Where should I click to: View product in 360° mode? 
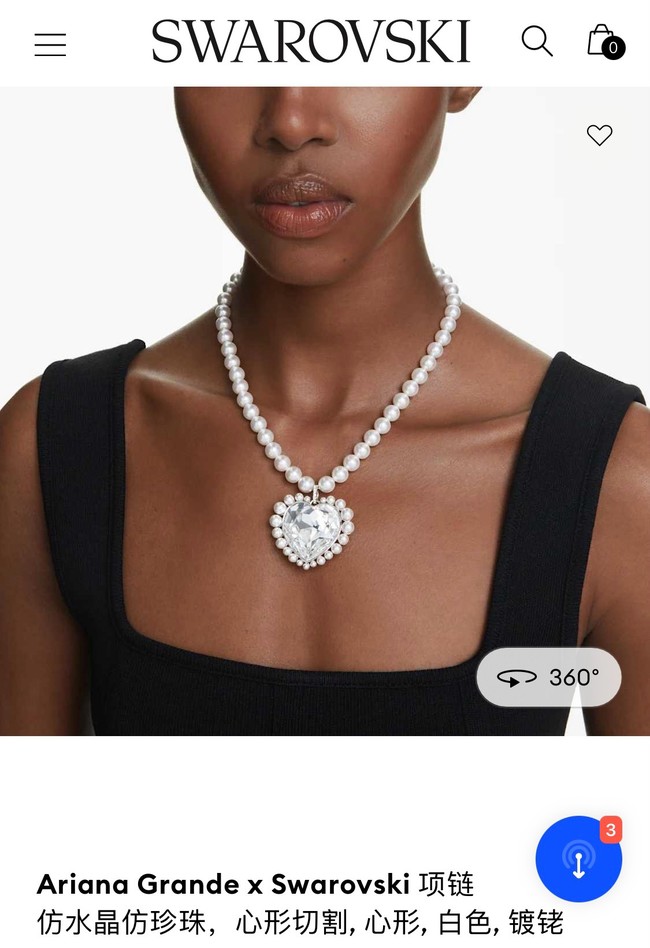click(549, 678)
